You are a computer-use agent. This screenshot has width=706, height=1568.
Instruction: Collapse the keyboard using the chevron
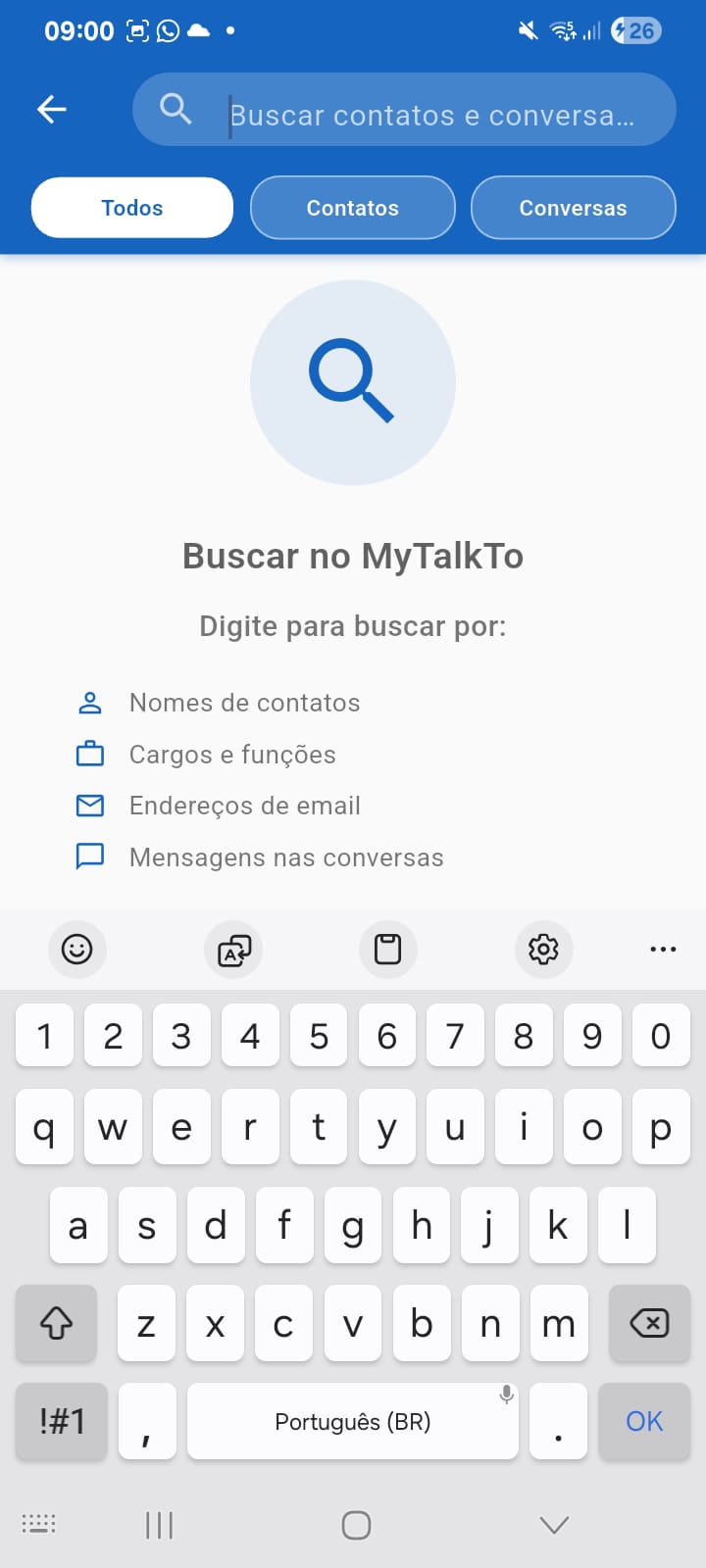pyautogui.click(x=553, y=1525)
